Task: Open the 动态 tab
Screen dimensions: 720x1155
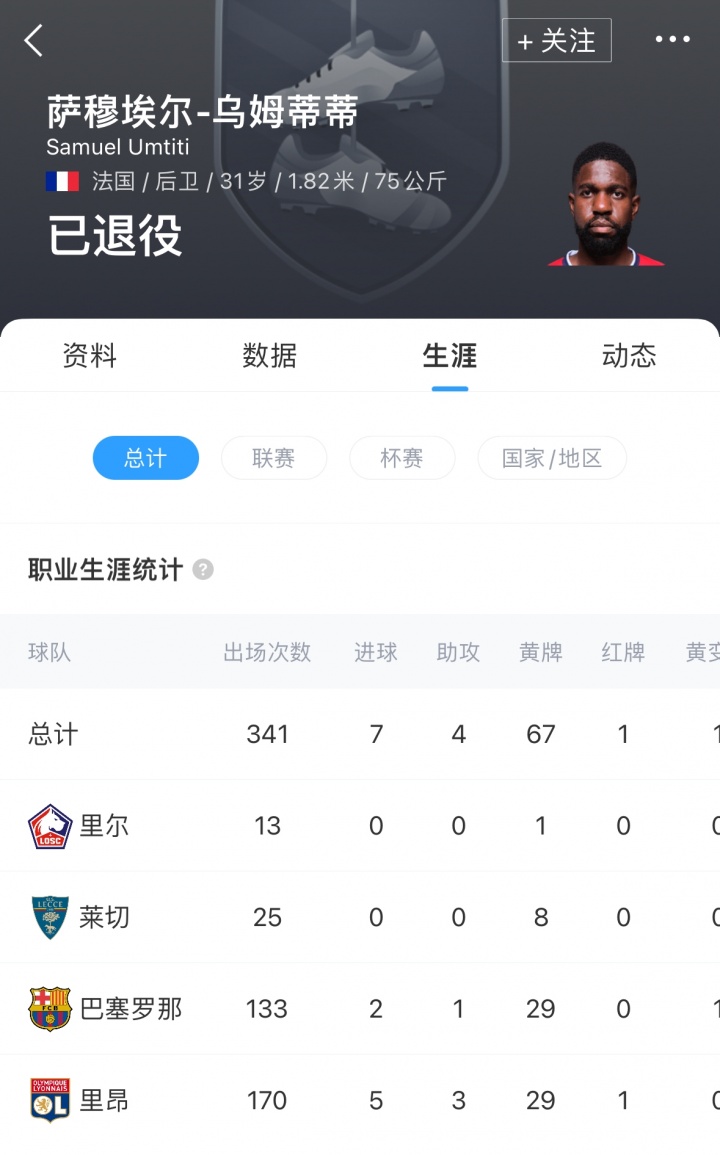Action: tap(629, 356)
